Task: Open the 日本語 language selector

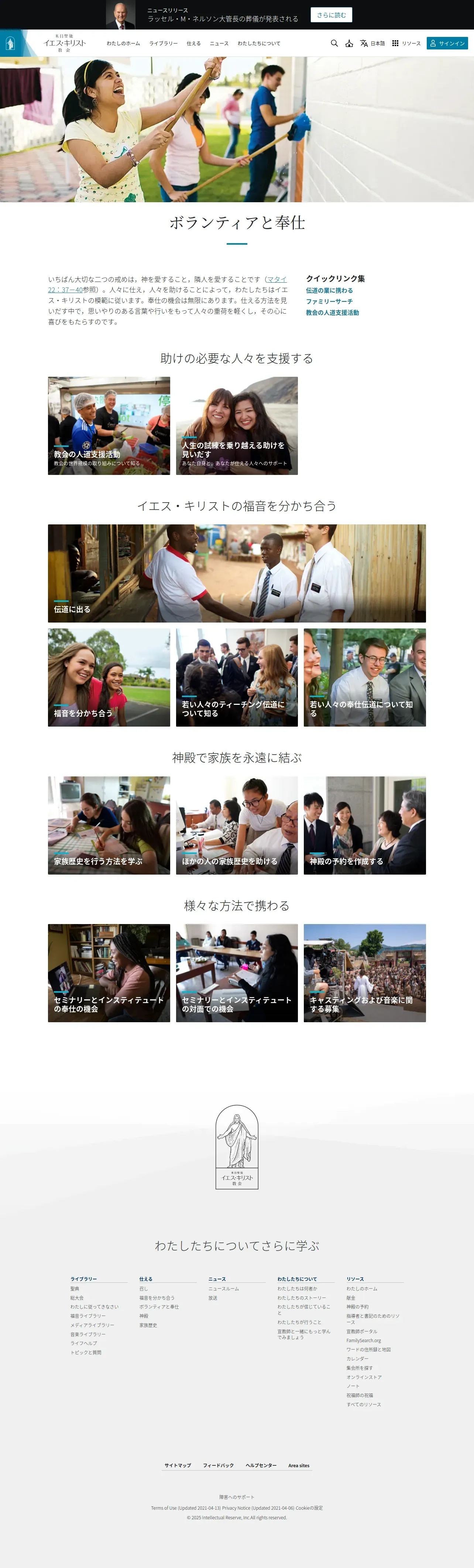Action: (372, 43)
